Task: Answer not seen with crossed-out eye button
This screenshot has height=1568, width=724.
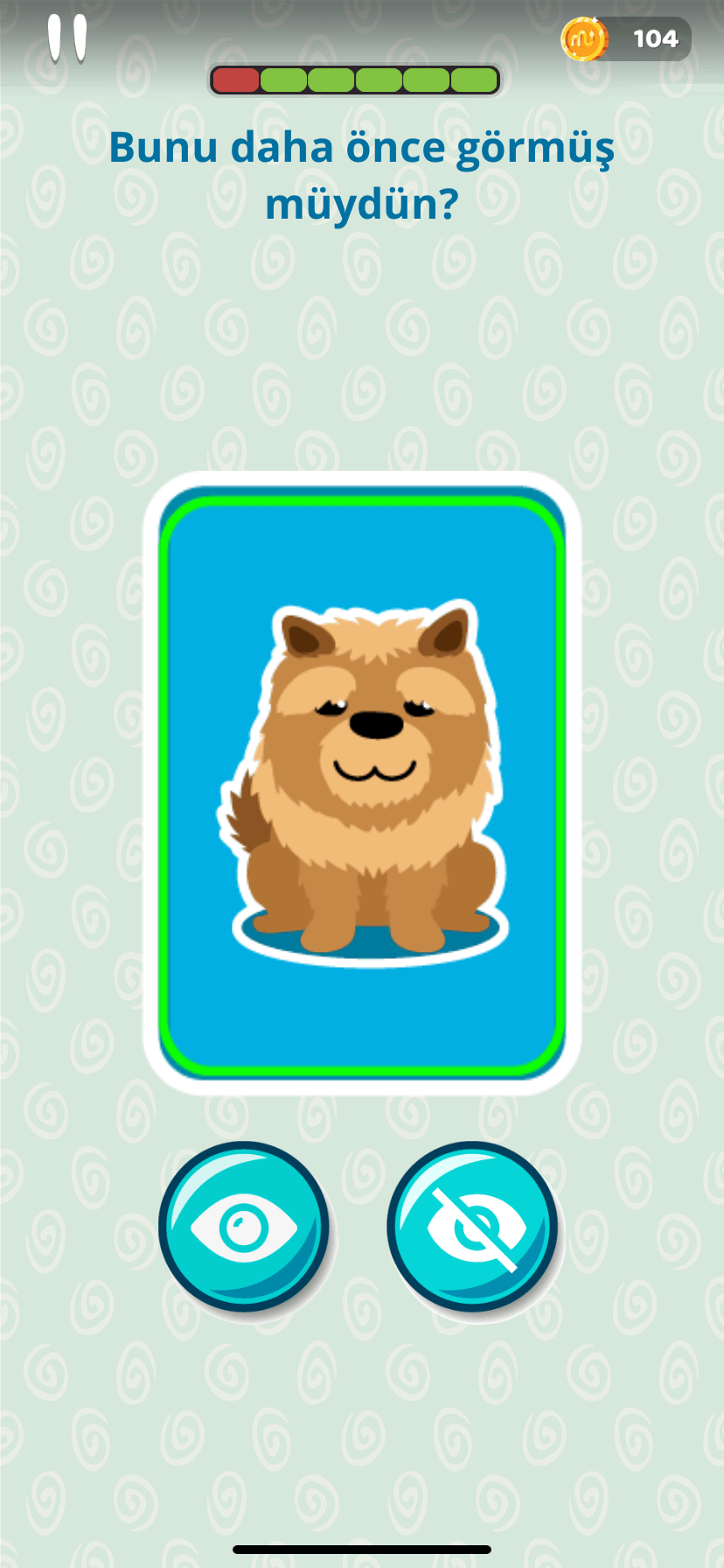Action: (473, 1226)
